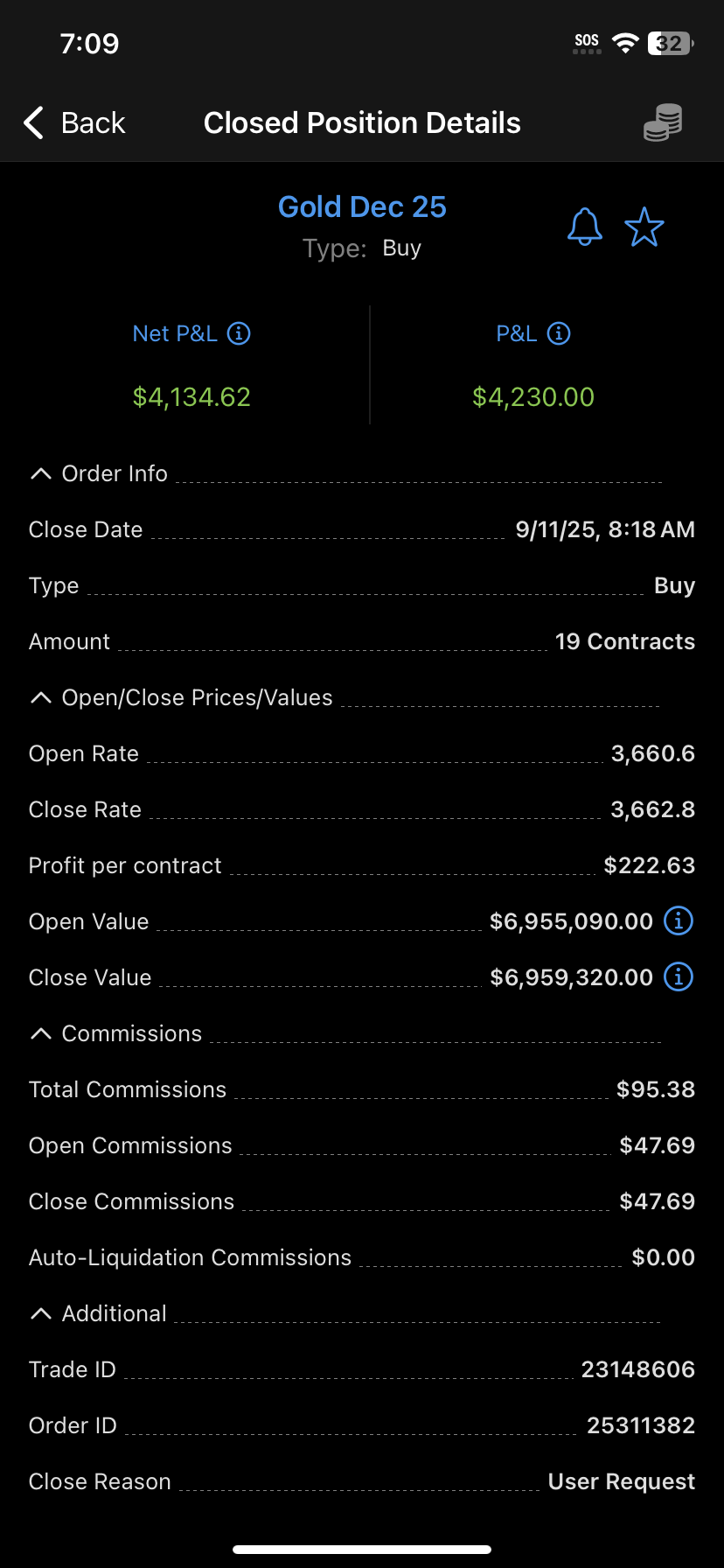This screenshot has height=1568, width=724.
Task: Set a price alert with the bell
Action: (585, 227)
